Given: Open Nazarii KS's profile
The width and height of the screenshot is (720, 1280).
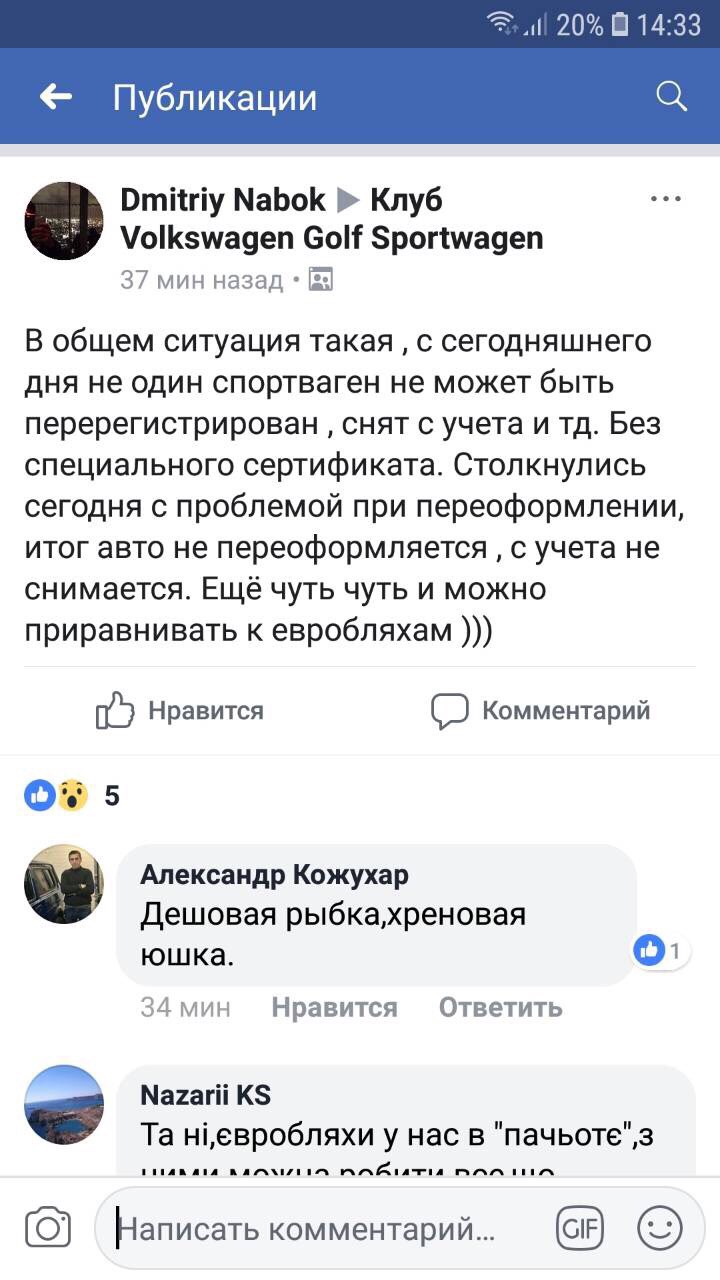Looking at the screenshot, I should click(x=205, y=1095).
